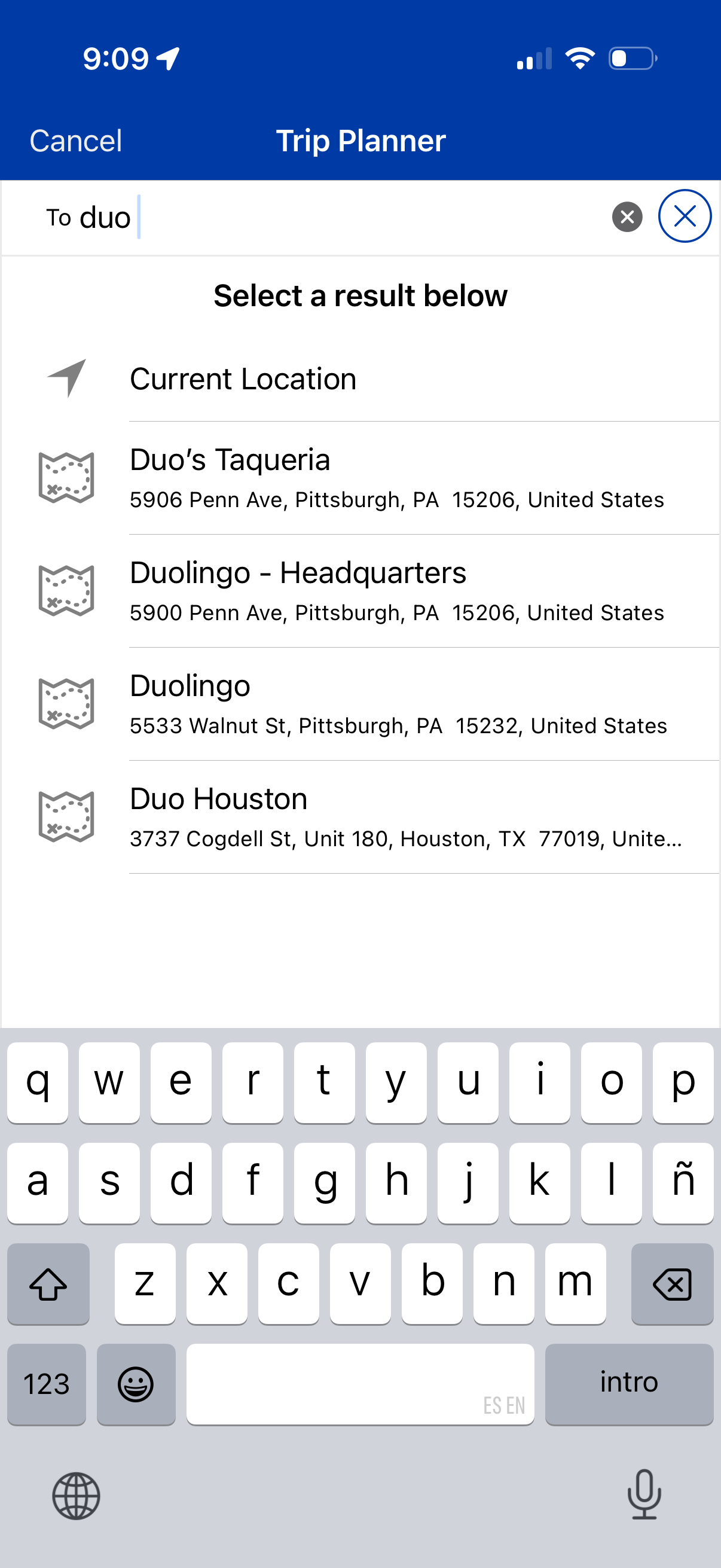Viewport: 721px width, 1568px height.
Task: Open the emoji keyboard
Action: (136, 1384)
